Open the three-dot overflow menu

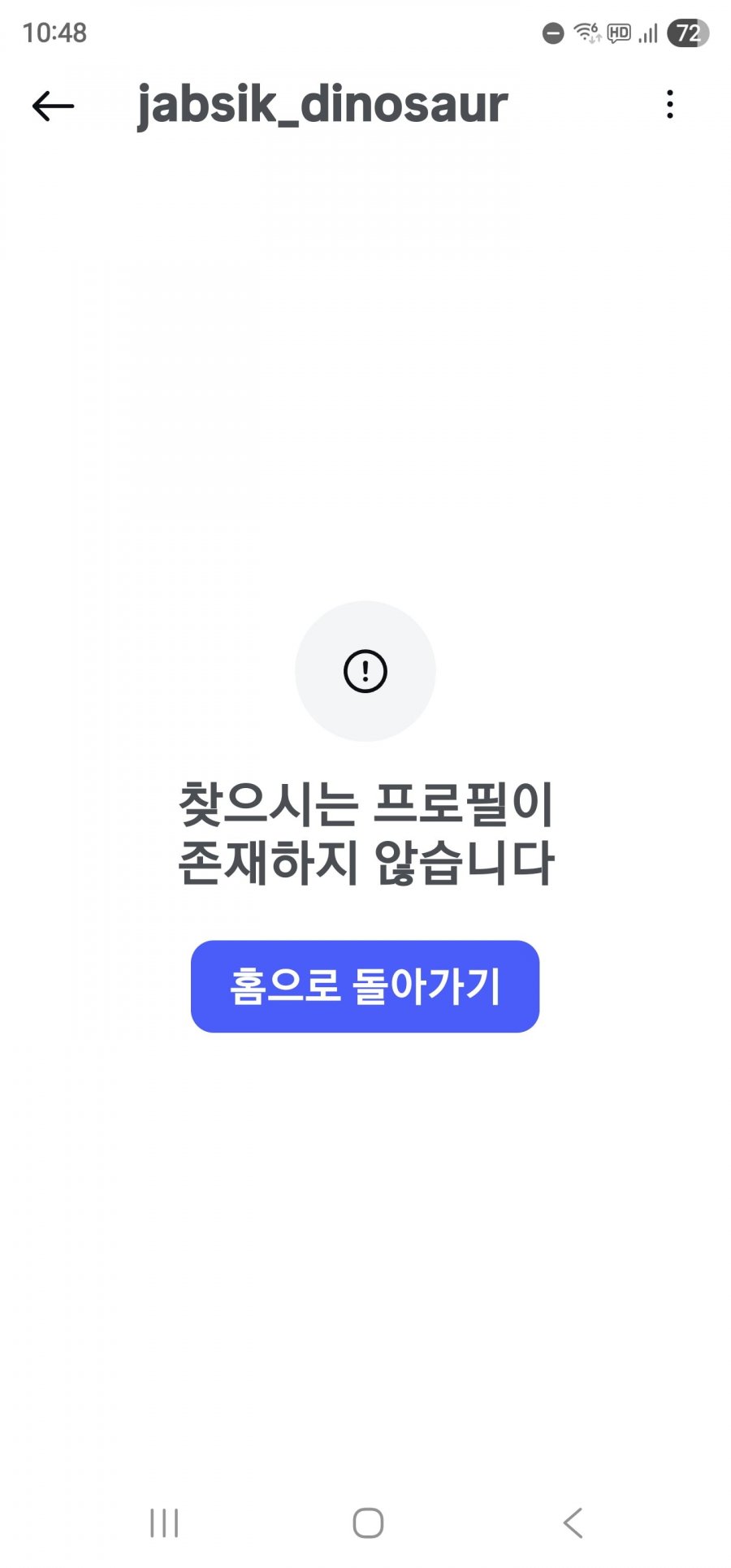669,104
